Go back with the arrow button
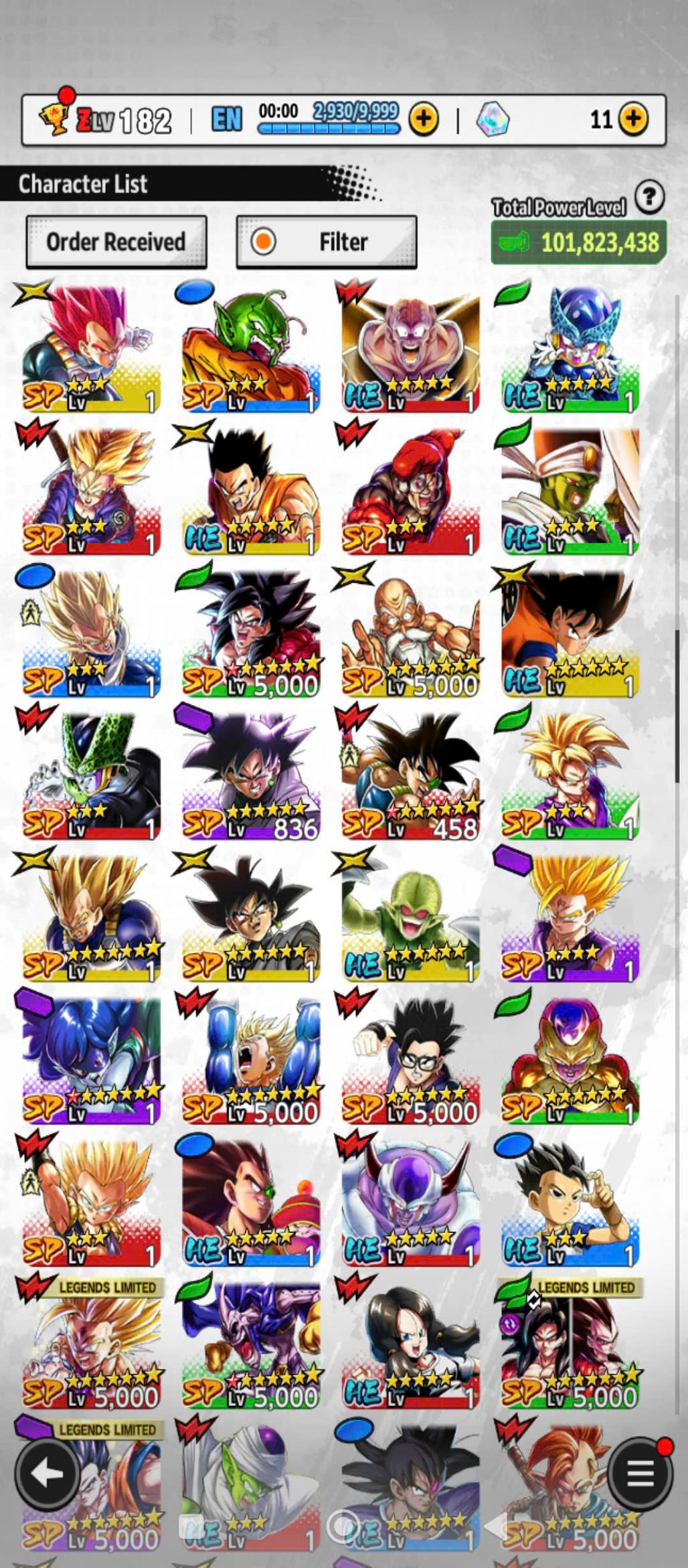Image resolution: width=688 pixels, height=1568 pixels. 47,1472
